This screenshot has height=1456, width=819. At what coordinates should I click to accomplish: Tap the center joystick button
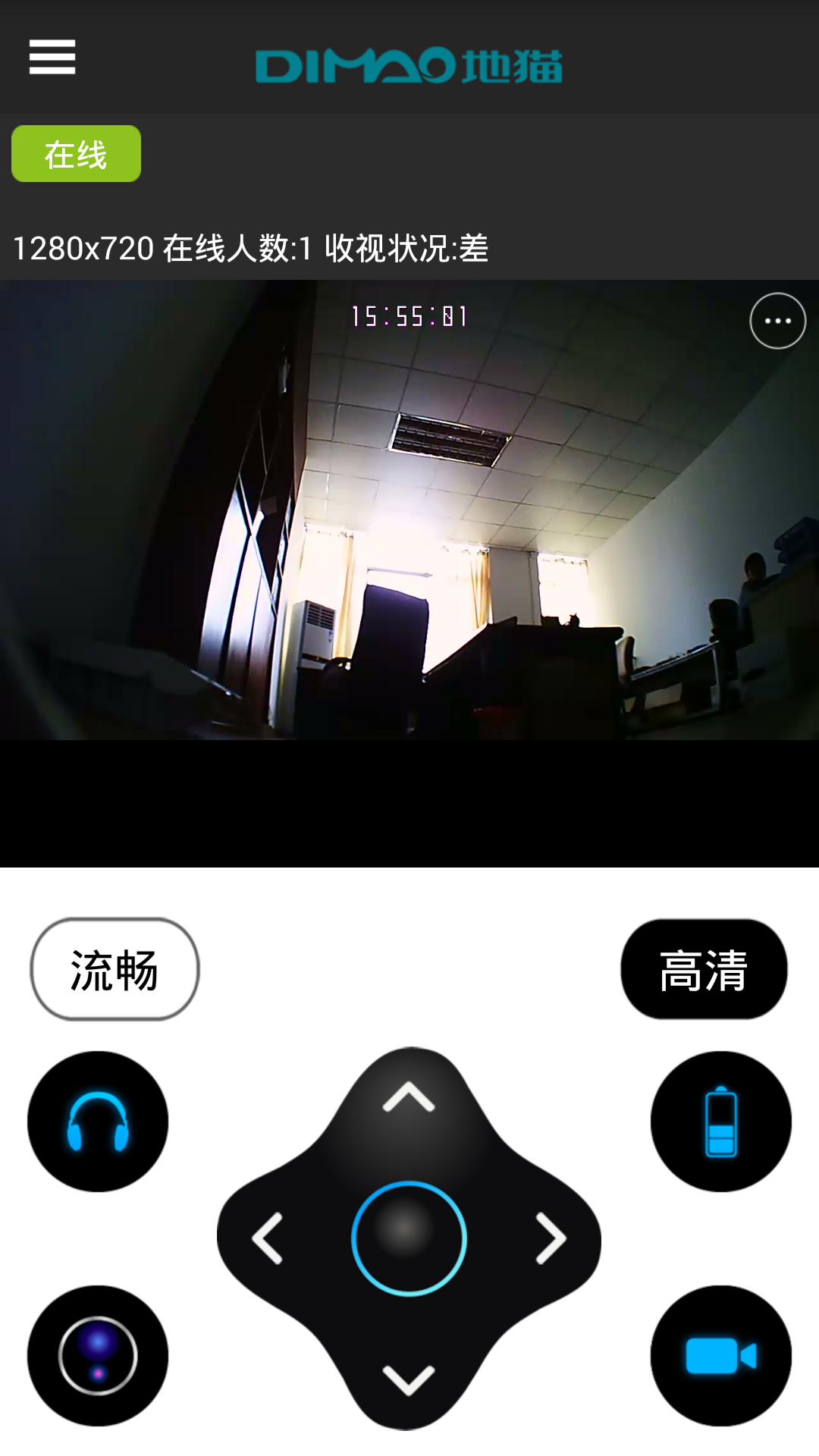(x=409, y=1238)
